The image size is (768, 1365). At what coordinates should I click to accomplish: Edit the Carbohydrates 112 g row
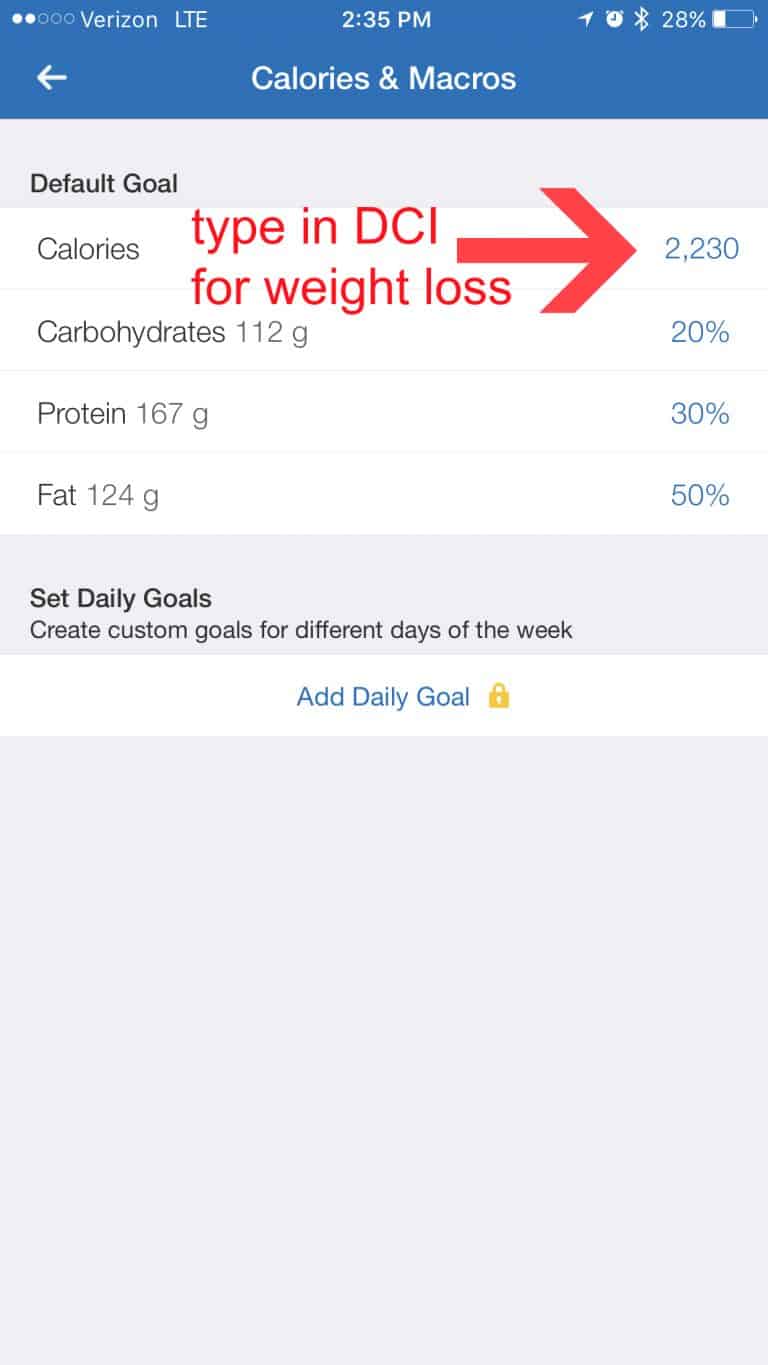tap(384, 331)
